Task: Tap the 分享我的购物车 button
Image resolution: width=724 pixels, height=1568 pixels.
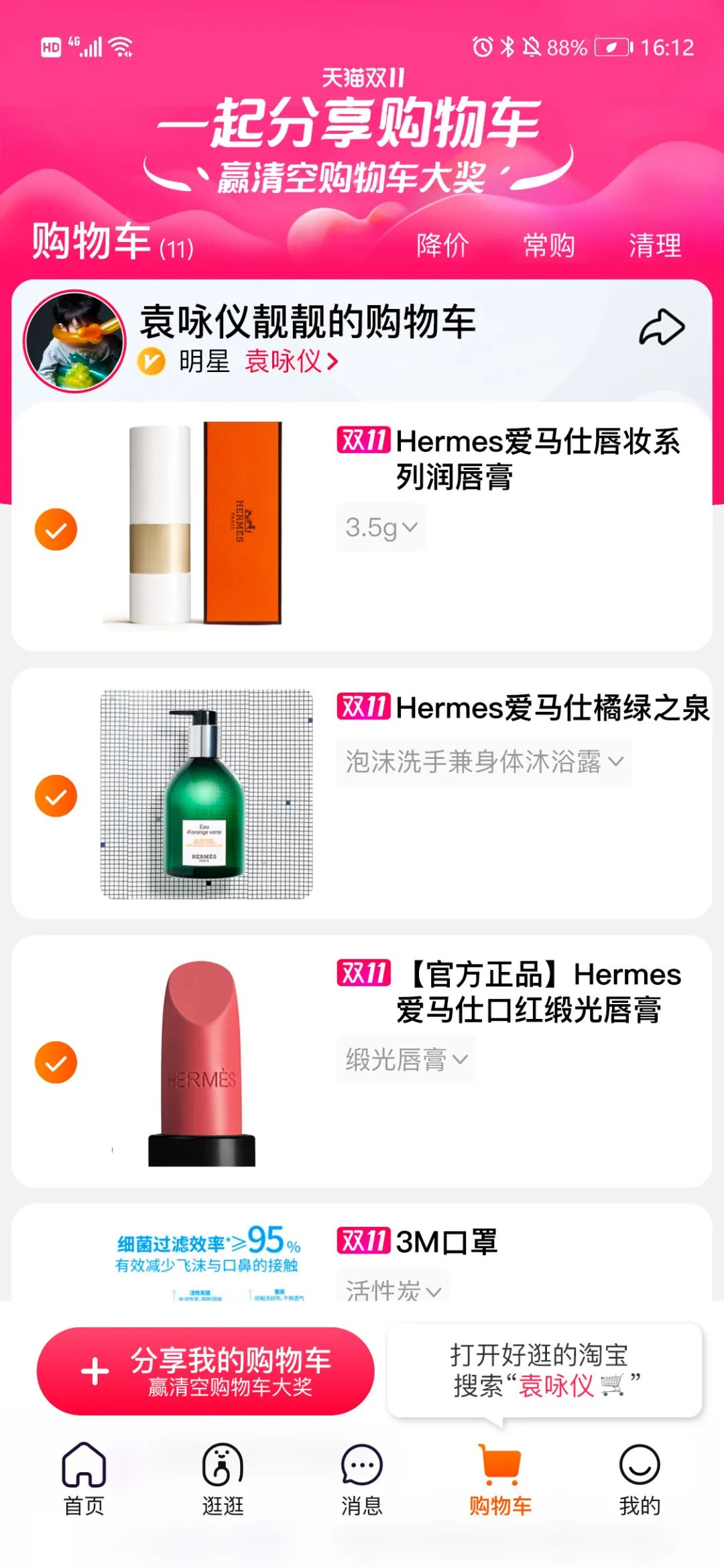Action: 205,1371
